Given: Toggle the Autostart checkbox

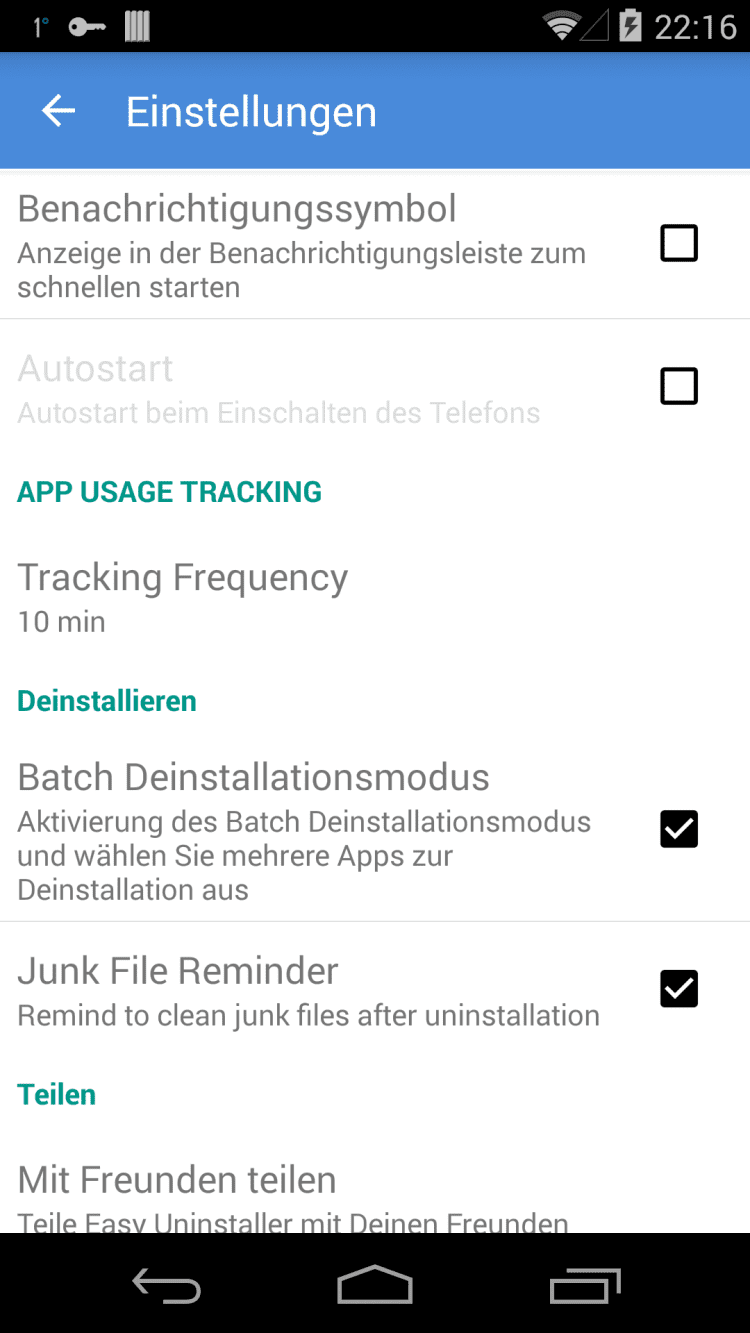Looking at the screenshot, I should [678, 386].
